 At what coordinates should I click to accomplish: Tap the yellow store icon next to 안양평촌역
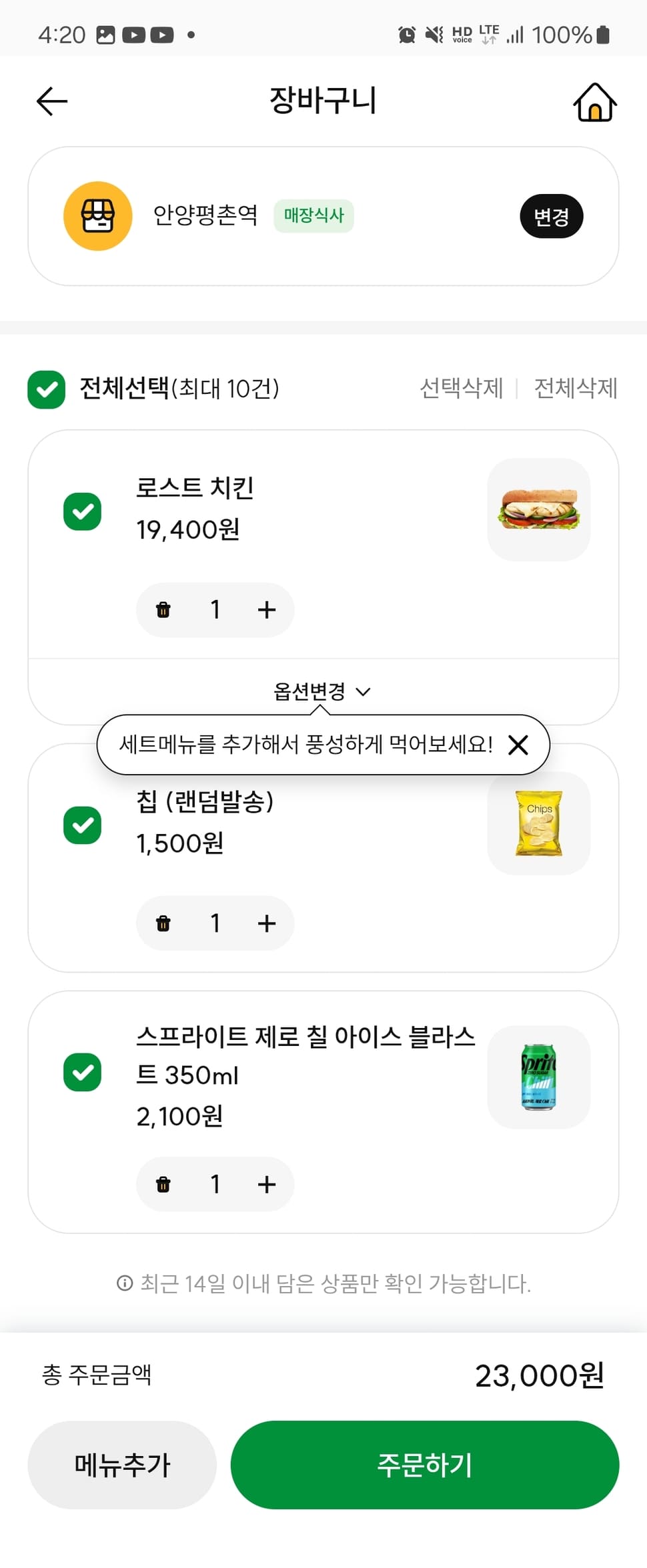98,215
